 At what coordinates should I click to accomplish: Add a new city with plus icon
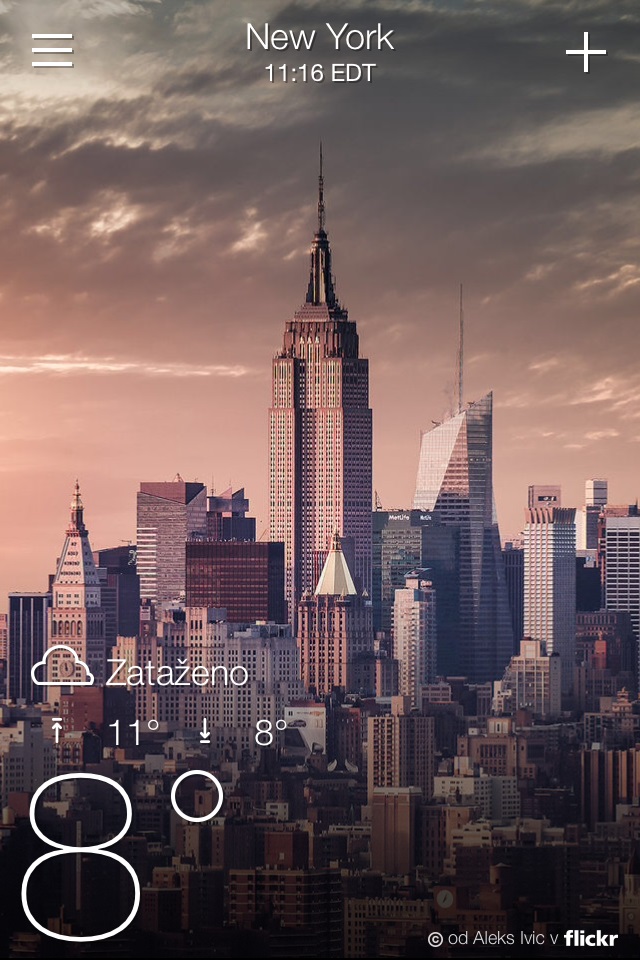click(x=585, y=52)
